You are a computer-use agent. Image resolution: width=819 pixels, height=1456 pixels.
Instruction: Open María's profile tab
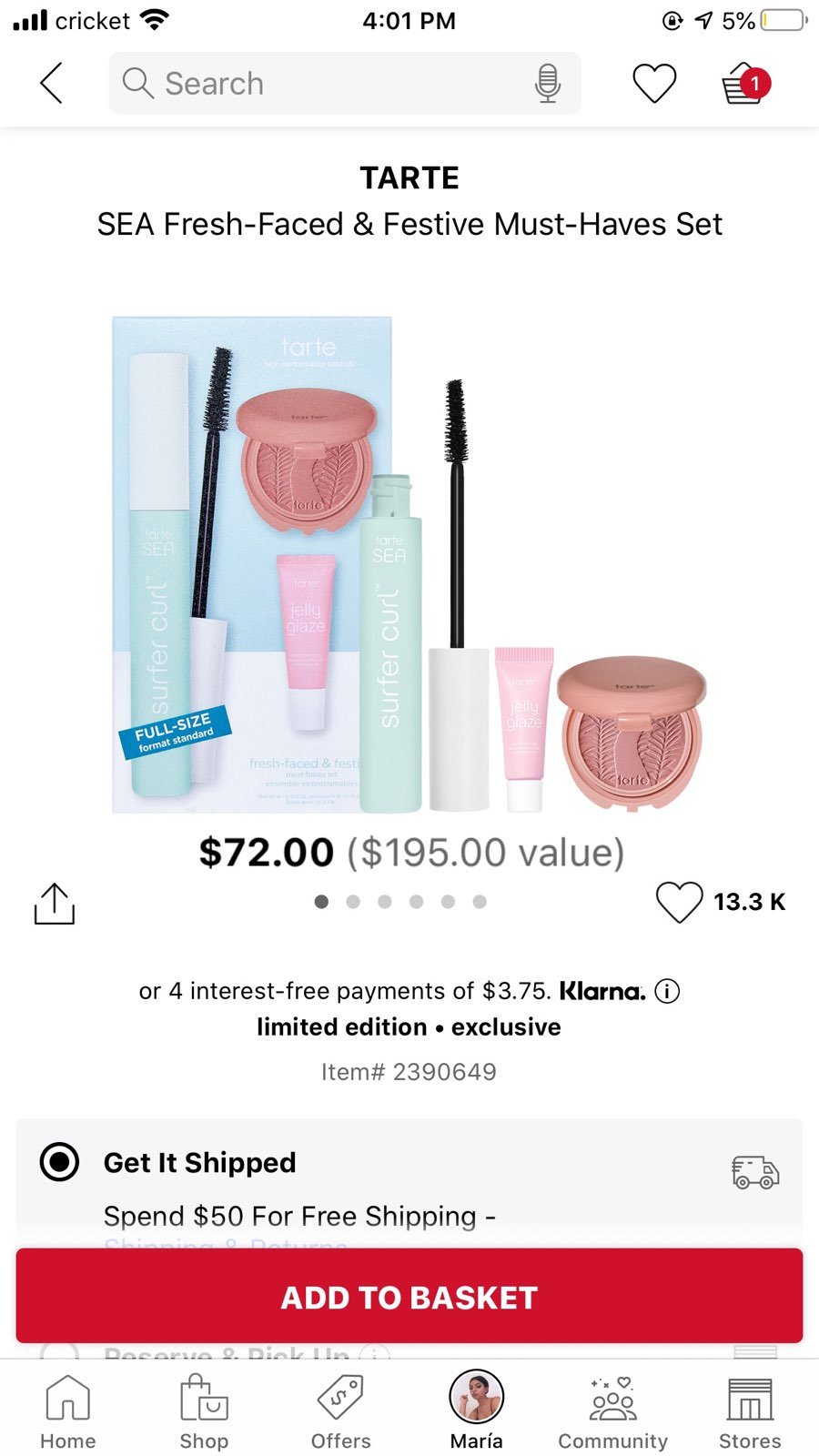pos(477,1412)
